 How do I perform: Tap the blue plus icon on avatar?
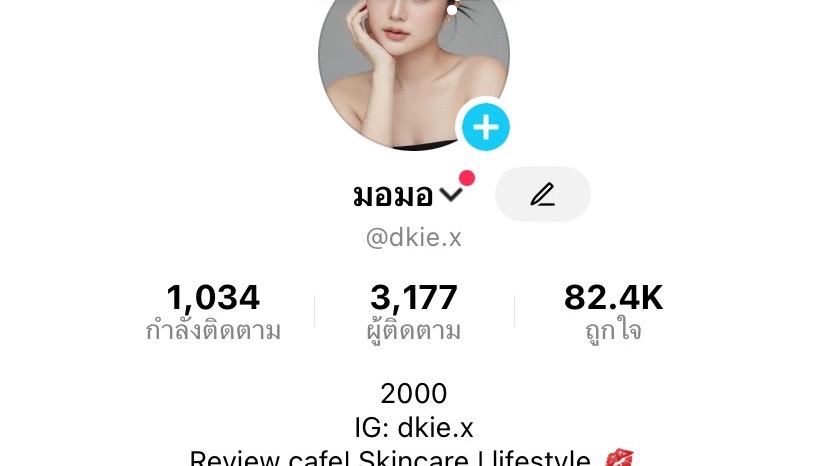[x=485, y=127]
